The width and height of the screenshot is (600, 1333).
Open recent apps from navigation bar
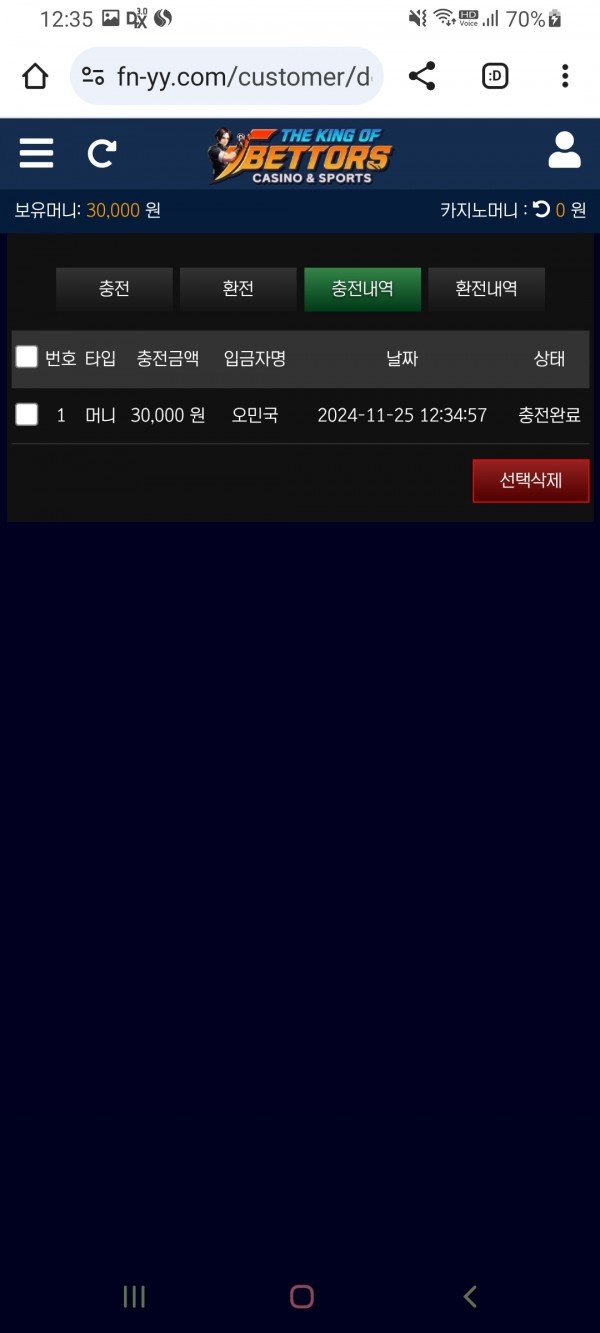point(134,1297)
